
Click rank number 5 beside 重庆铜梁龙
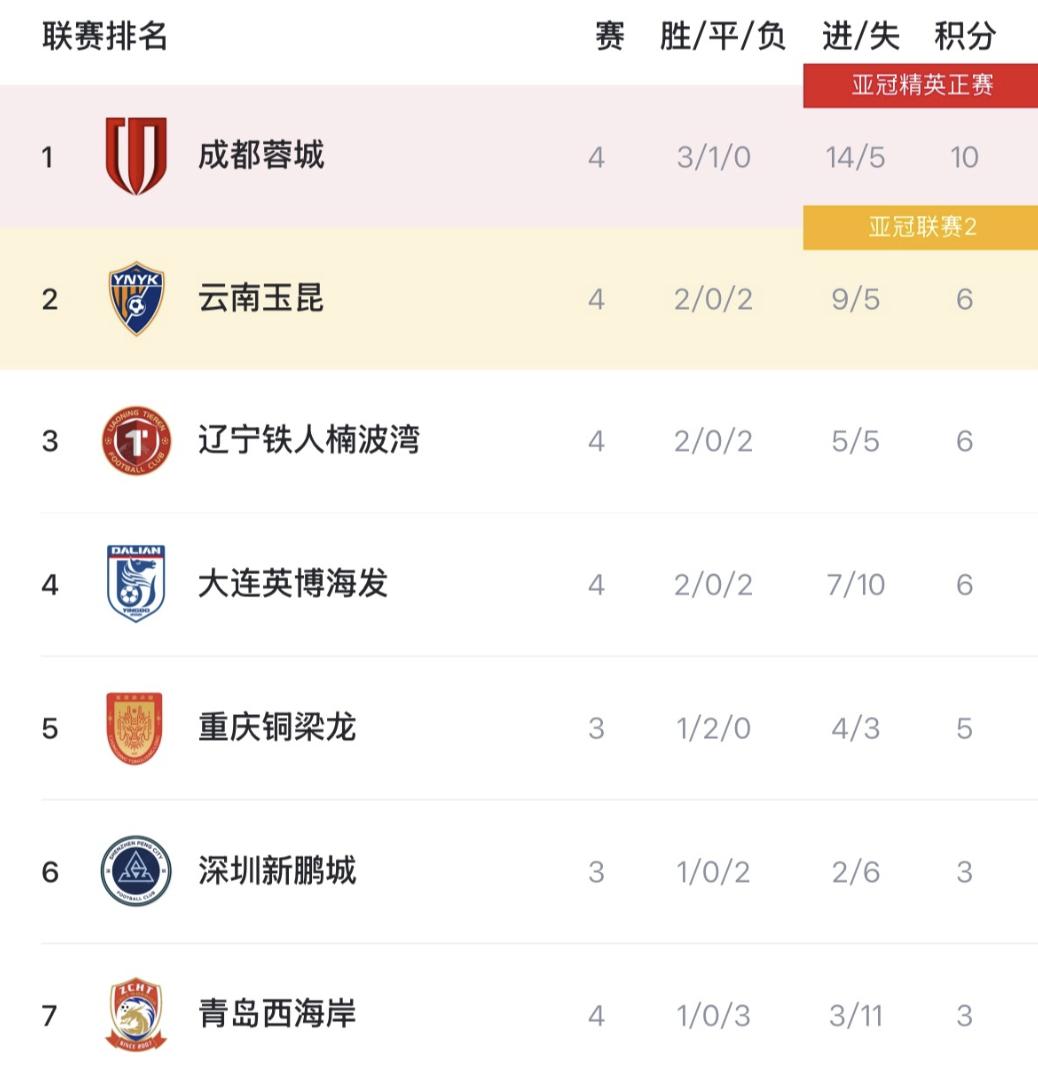click(49, 727)
